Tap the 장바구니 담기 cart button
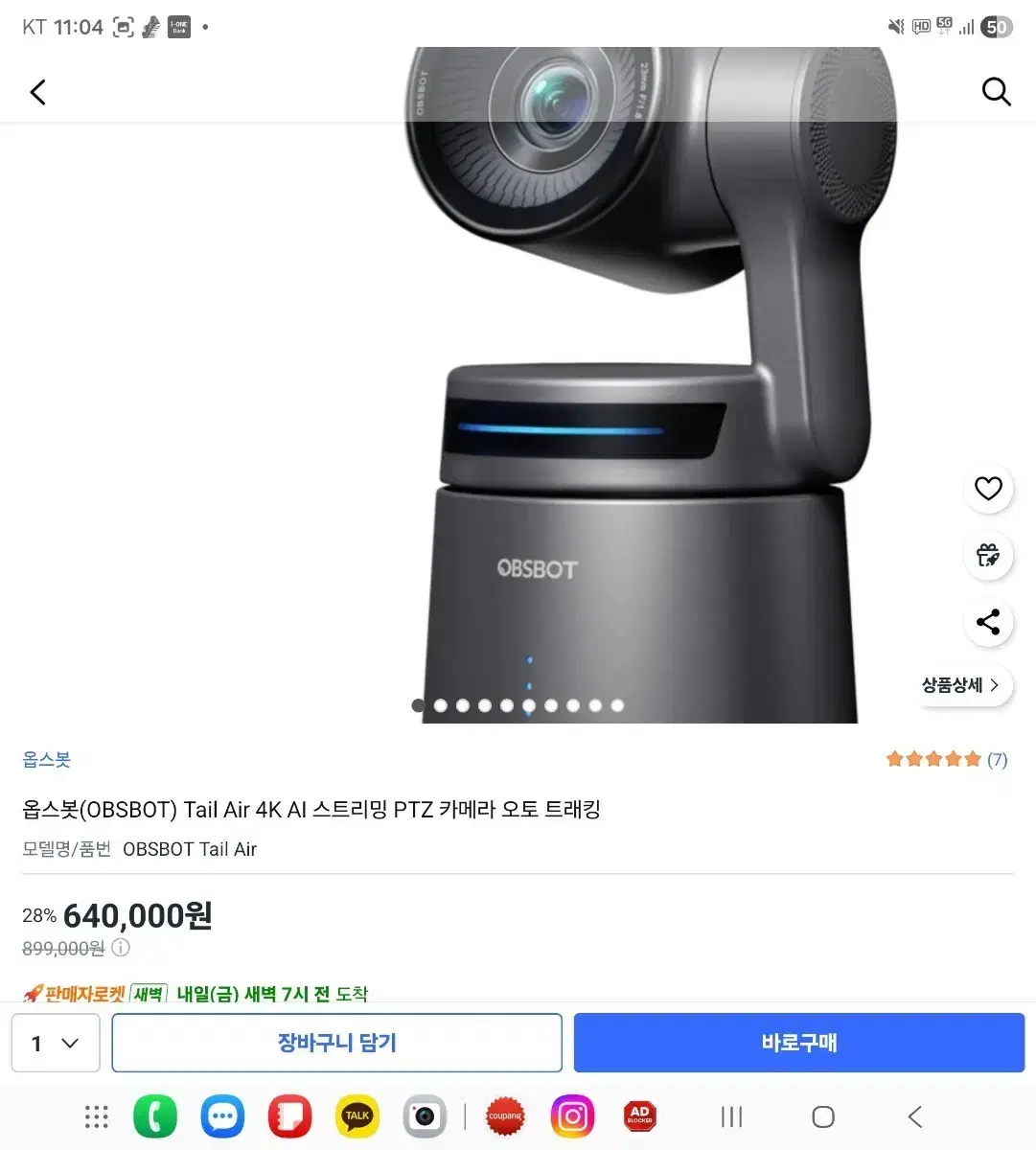 [x=336, y=1043]
